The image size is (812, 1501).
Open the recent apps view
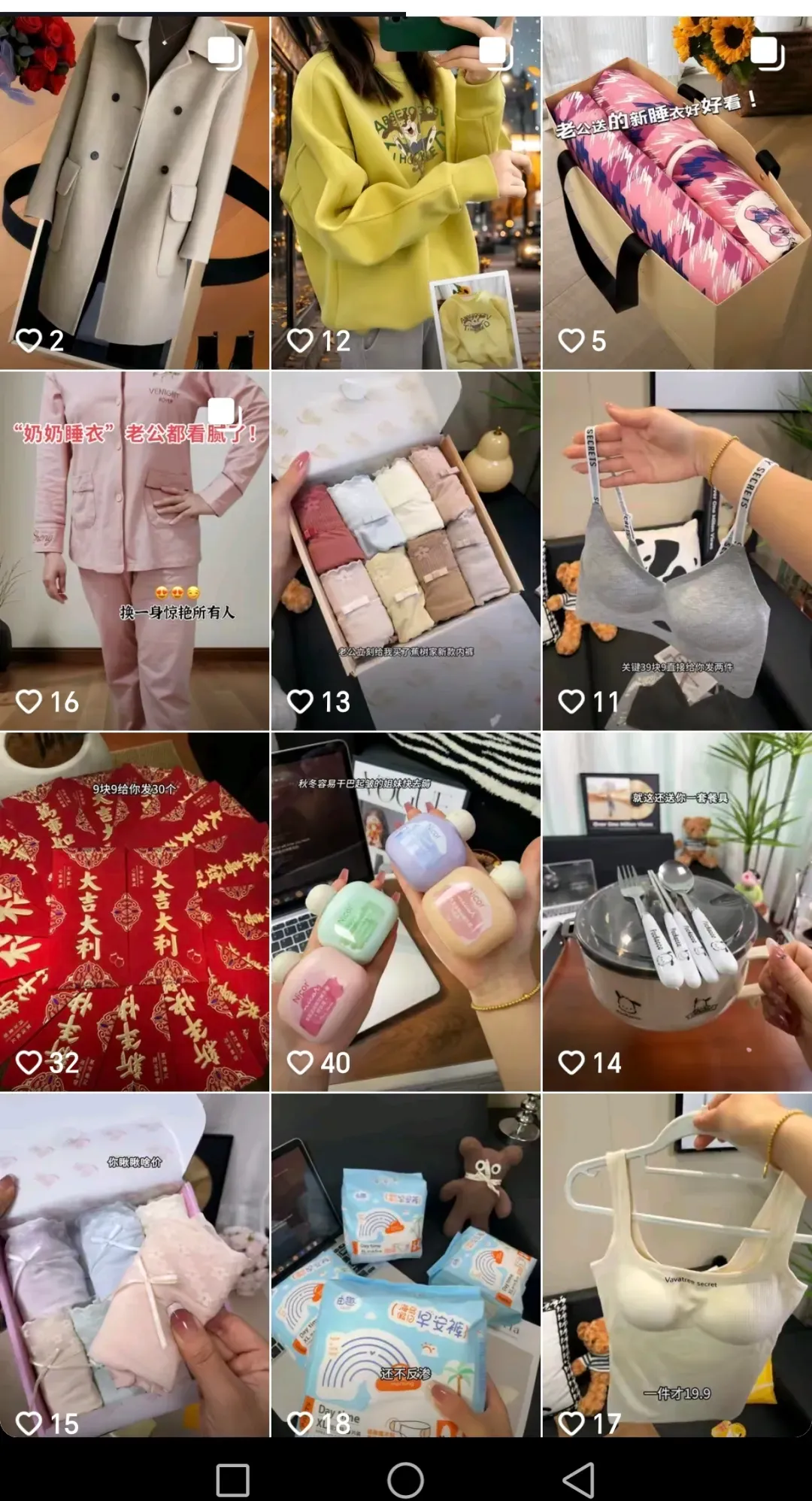[232, 1480]
